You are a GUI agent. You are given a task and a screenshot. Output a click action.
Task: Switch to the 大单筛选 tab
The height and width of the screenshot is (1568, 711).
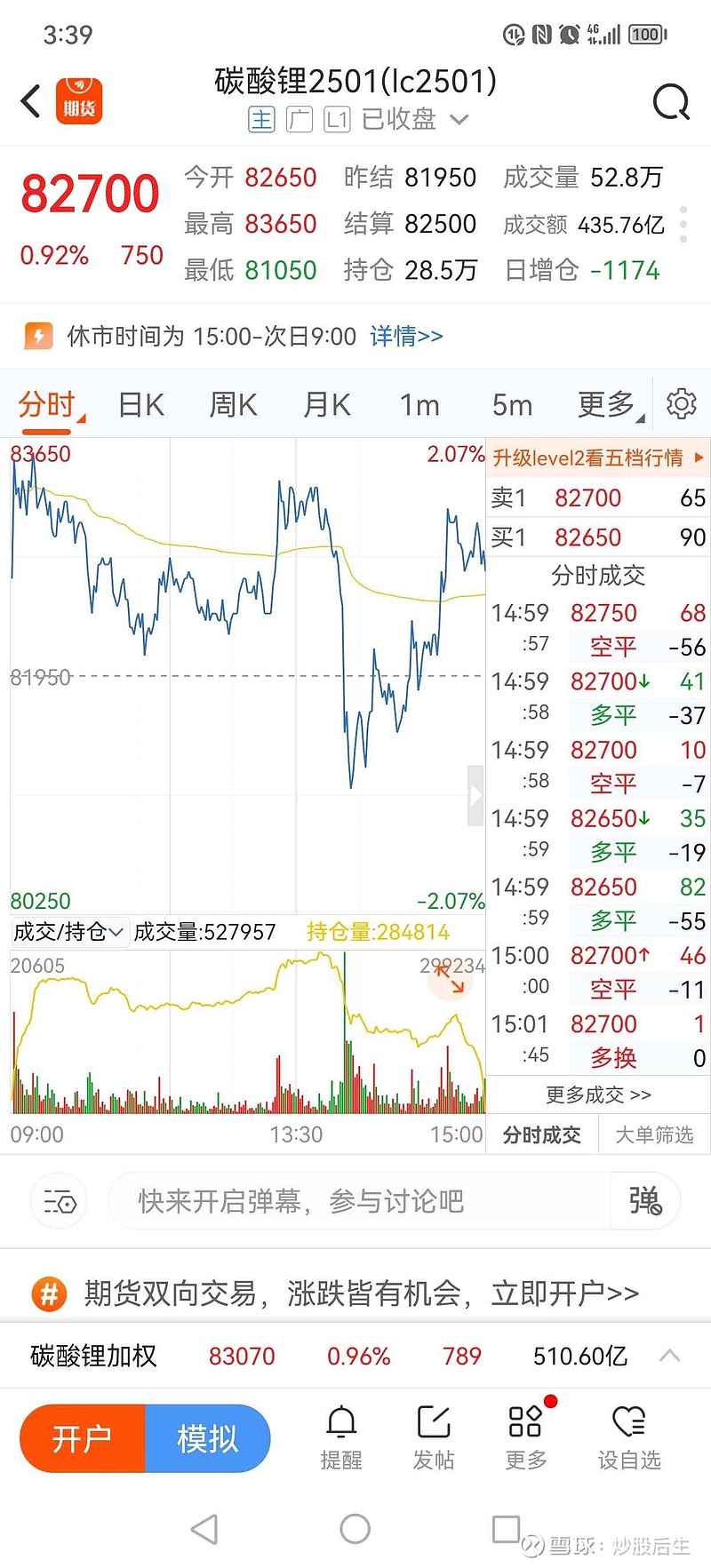653,1134
